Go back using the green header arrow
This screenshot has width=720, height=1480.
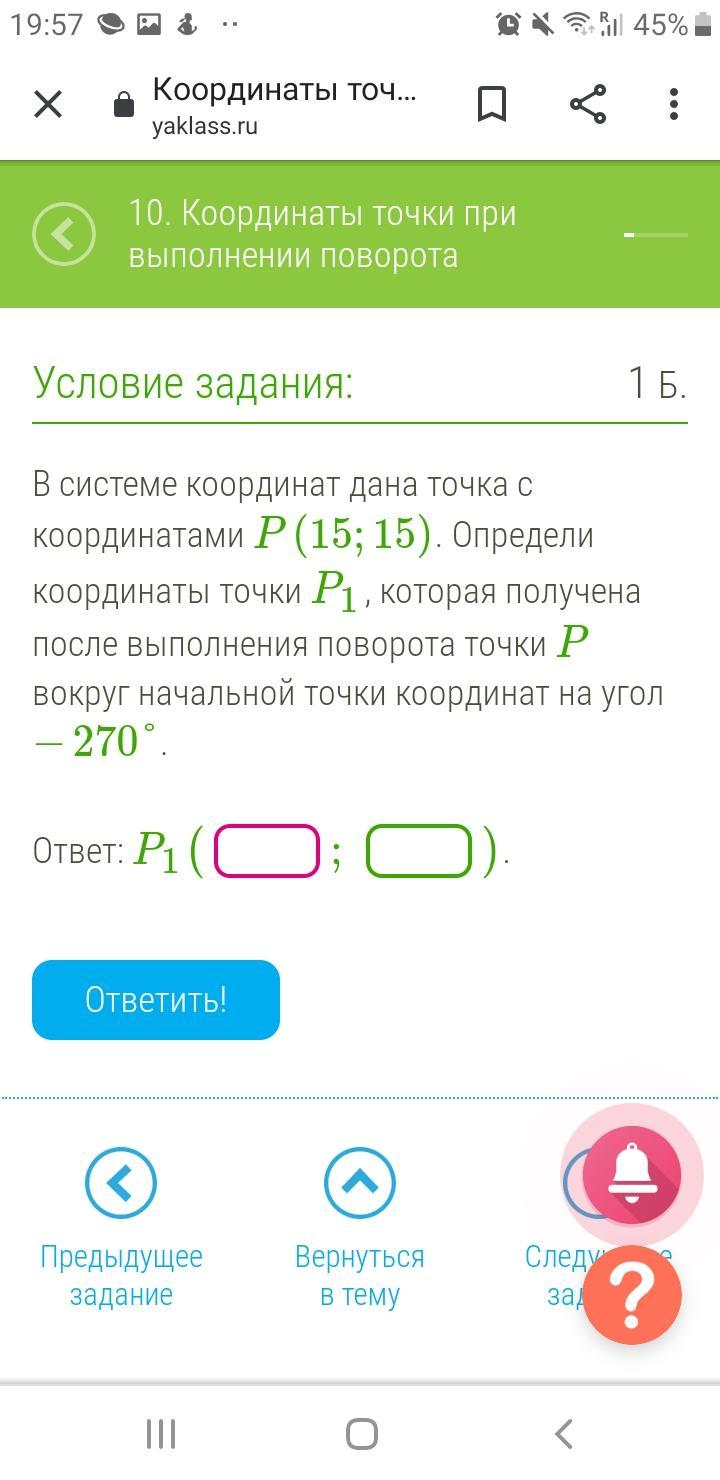64,234
